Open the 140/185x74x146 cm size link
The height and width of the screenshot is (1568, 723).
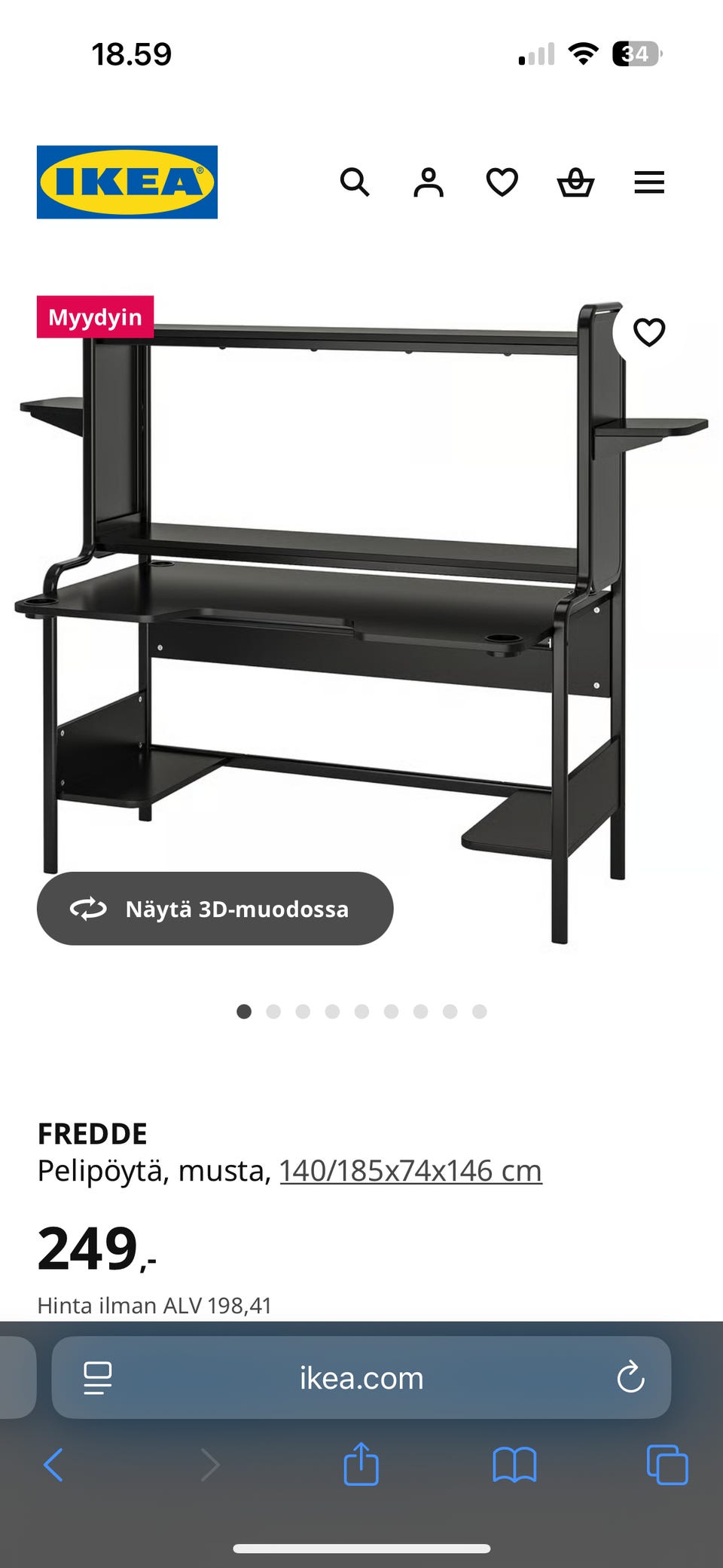[410, 1171]
